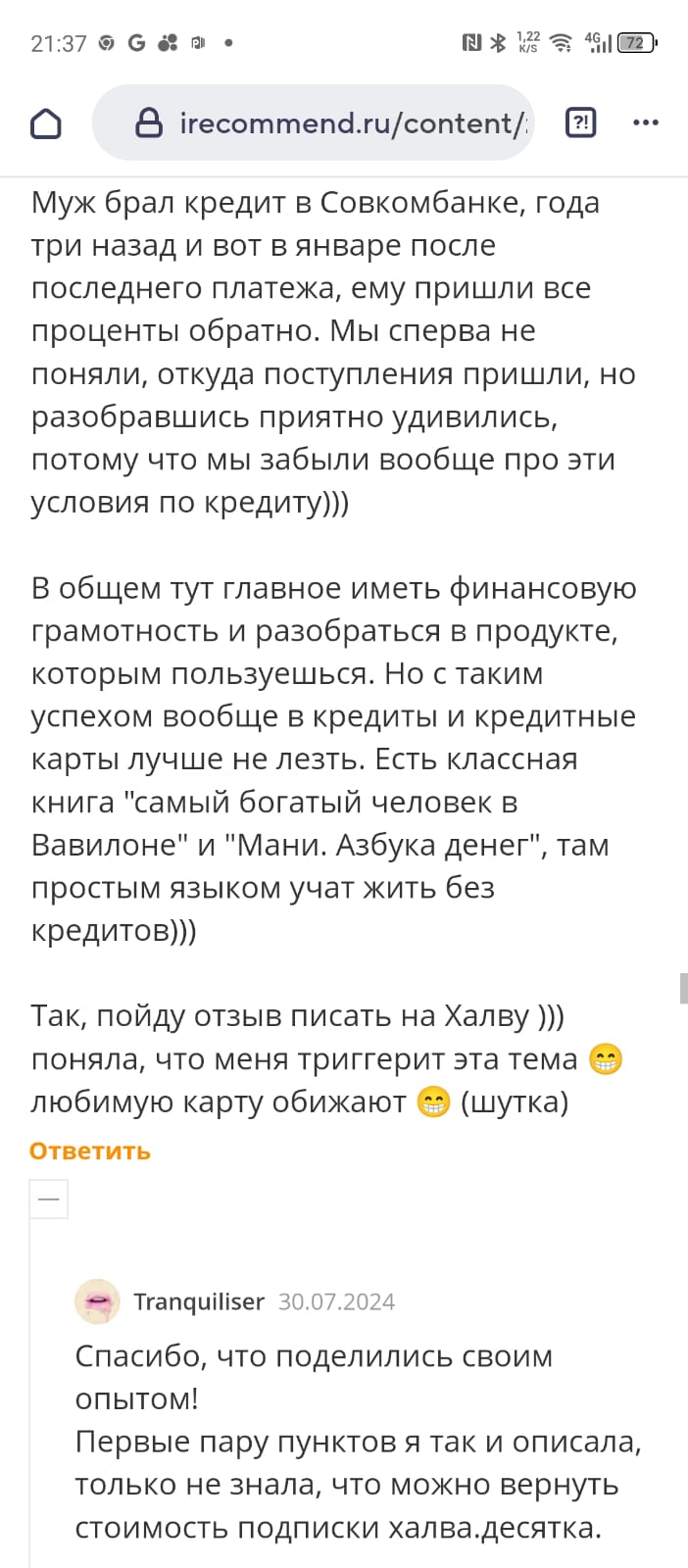Collapse the comment thread with minus box
The height and width of the screenshot is (1568, 688).
click(48, 1200)
